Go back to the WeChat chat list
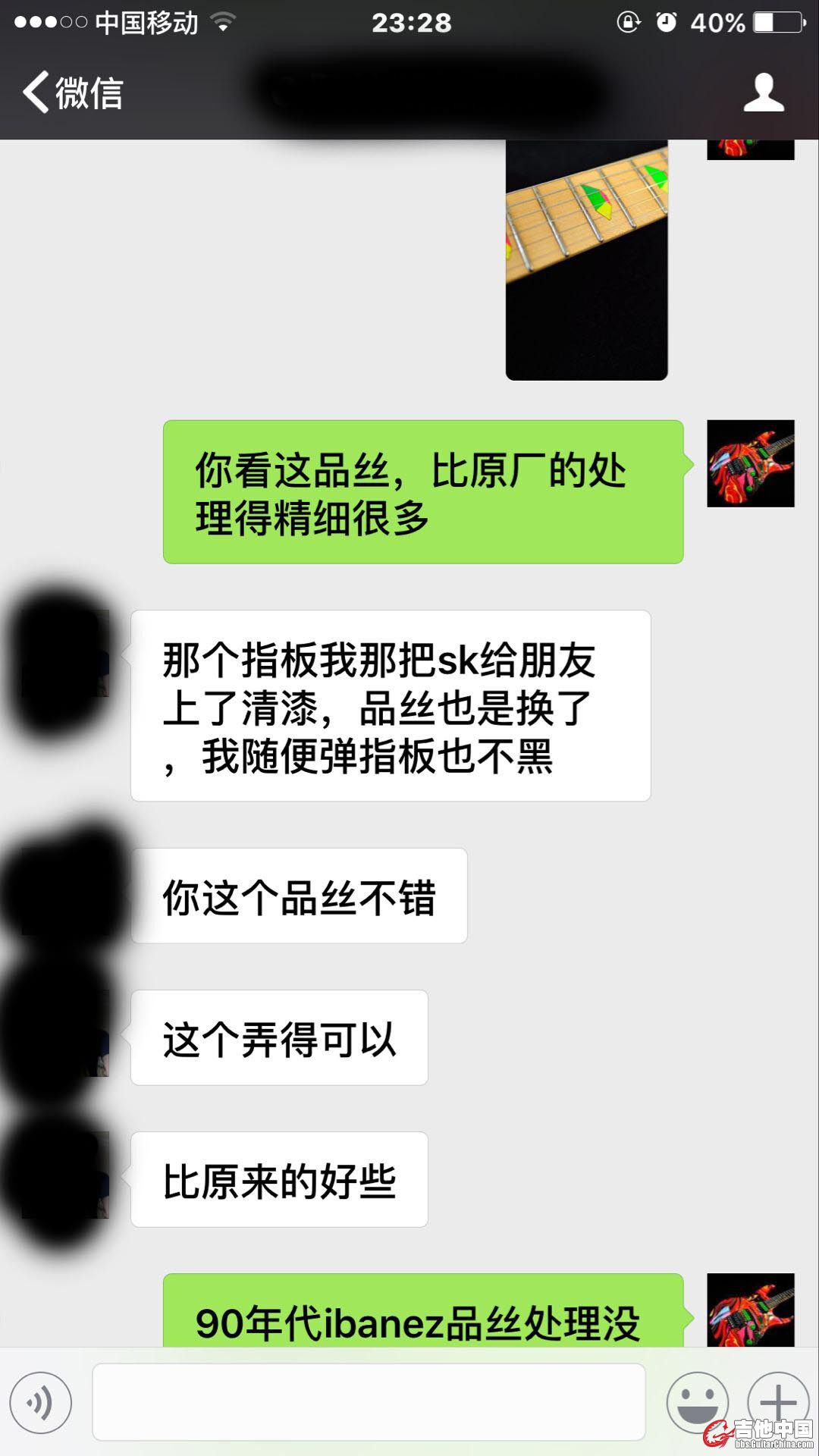The width and height of the screenshot is (819, 1456). [72, 93]
